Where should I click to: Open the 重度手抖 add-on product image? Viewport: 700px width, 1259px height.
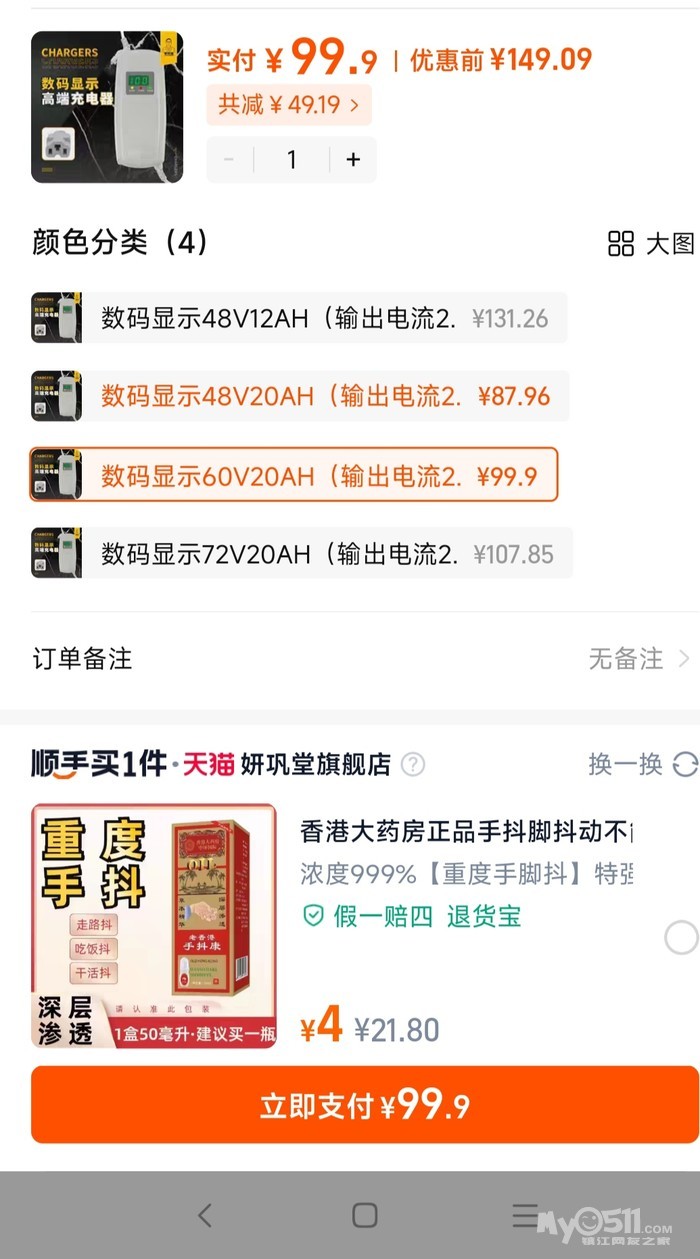click(154, 926)
